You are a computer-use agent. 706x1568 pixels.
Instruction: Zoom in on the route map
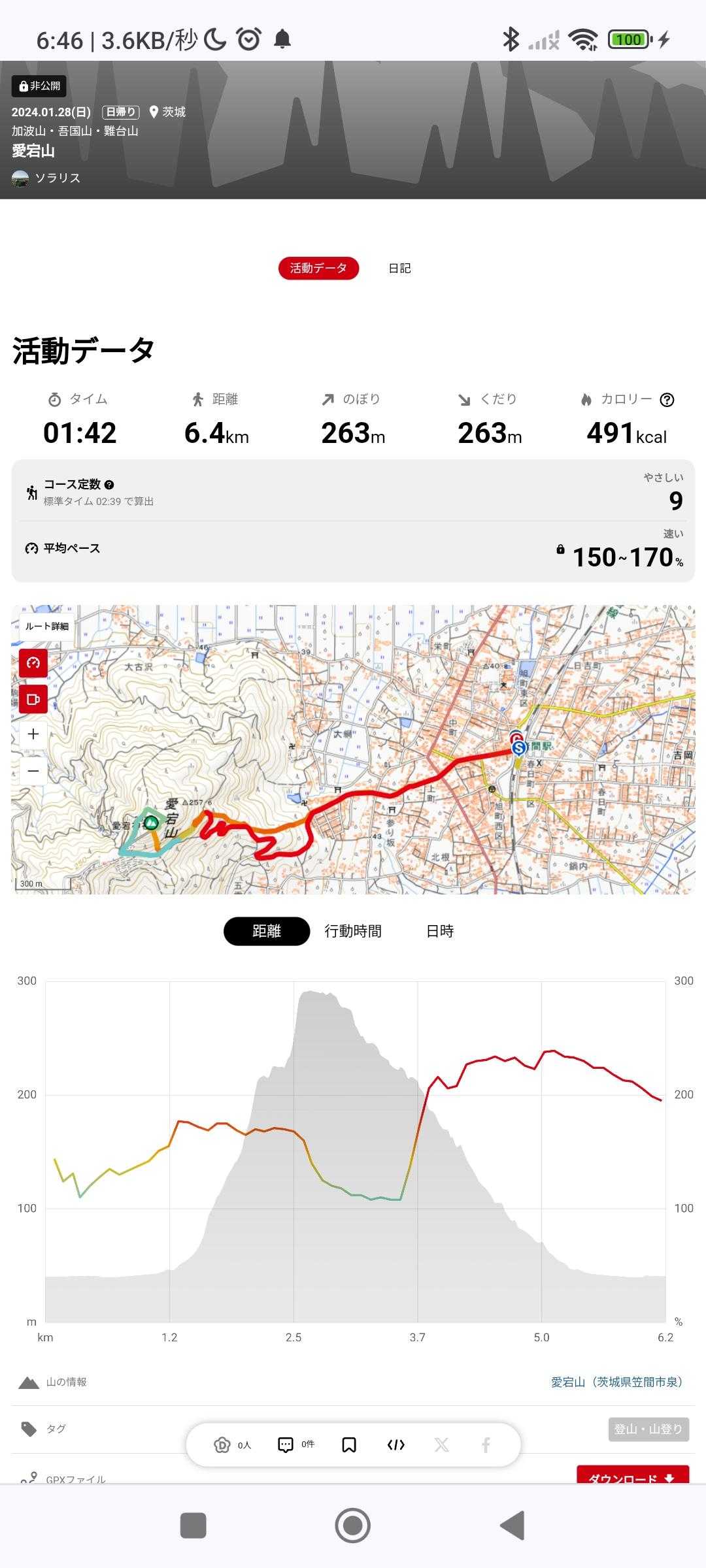33,734
